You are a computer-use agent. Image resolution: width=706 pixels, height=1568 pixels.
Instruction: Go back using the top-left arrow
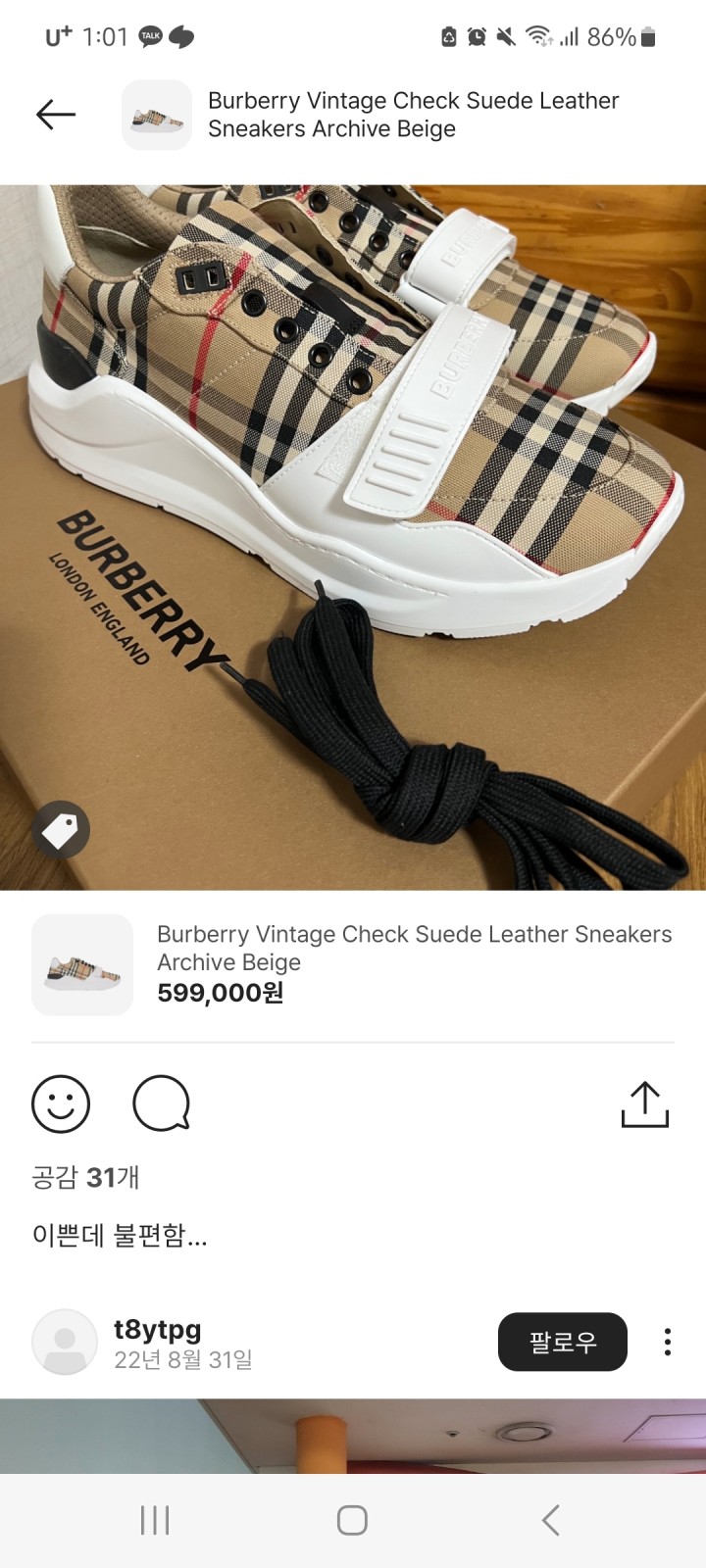click(56, 115)
